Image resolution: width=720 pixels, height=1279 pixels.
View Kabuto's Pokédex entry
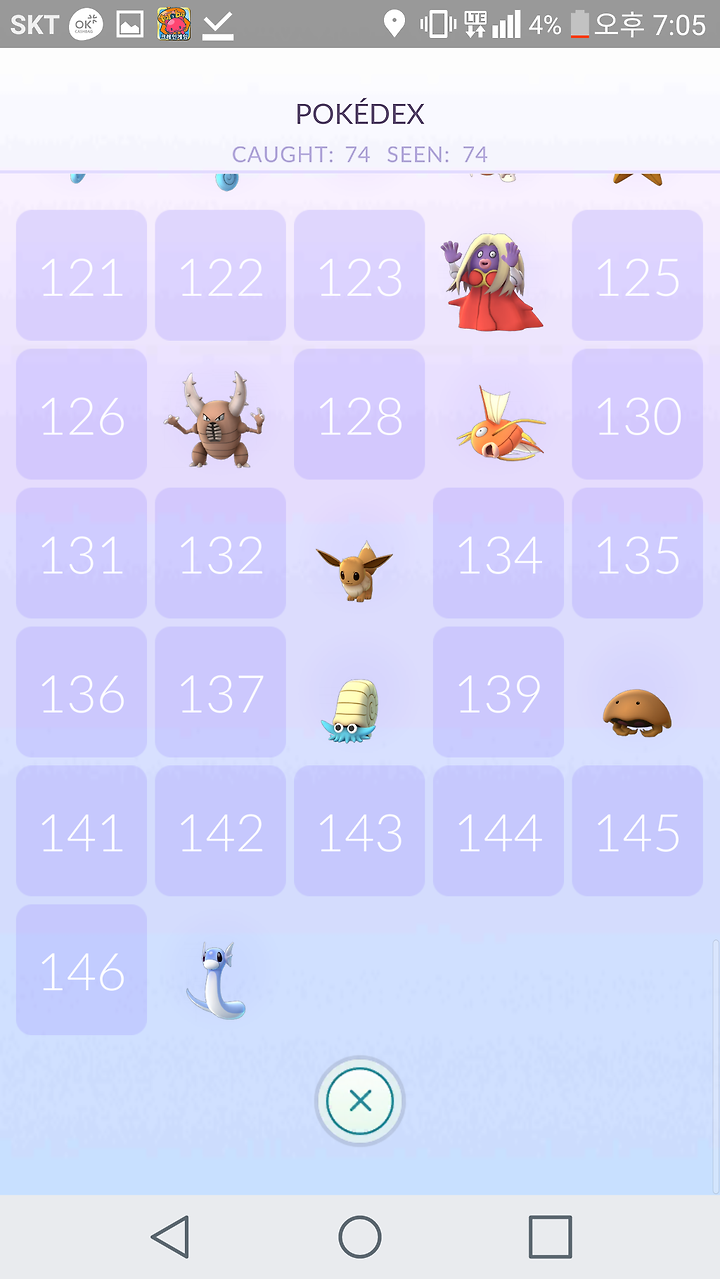point(637,711)
